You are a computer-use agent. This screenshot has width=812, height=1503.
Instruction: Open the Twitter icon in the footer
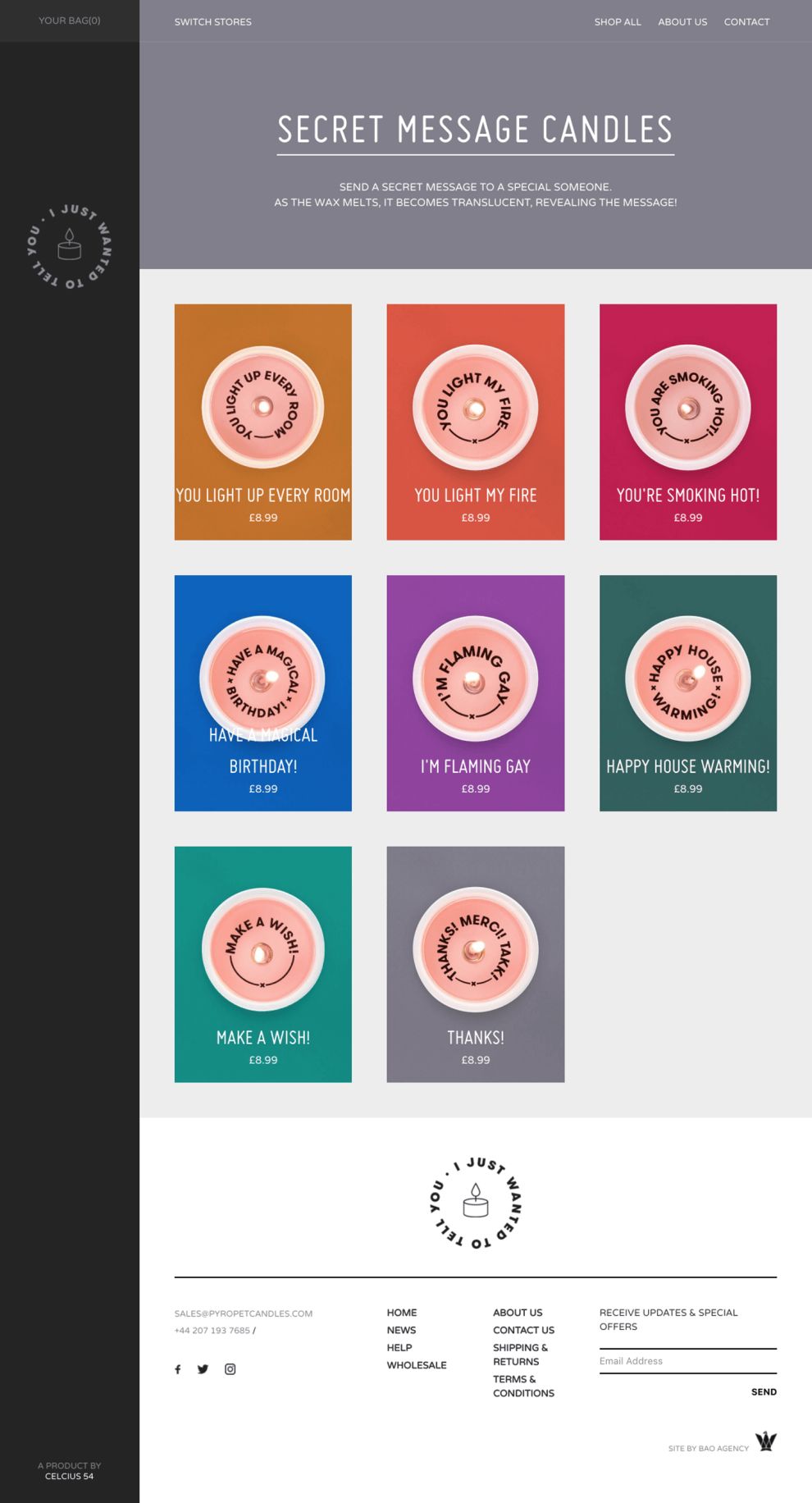tap(203, 1369)
